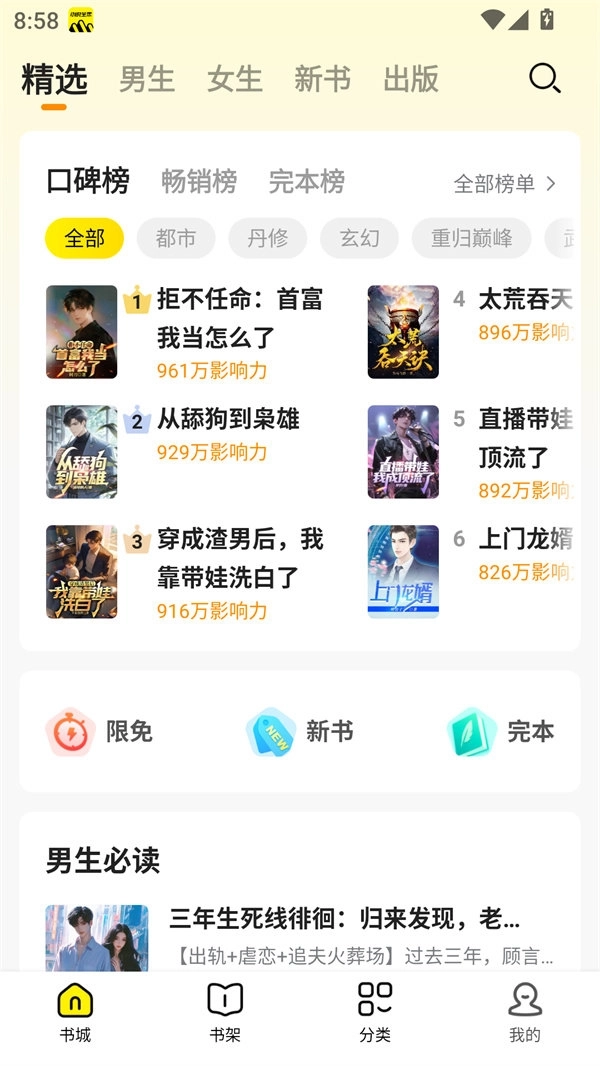
Task: Switch to the 分类 categories tab
Action: coord(375,1012)
